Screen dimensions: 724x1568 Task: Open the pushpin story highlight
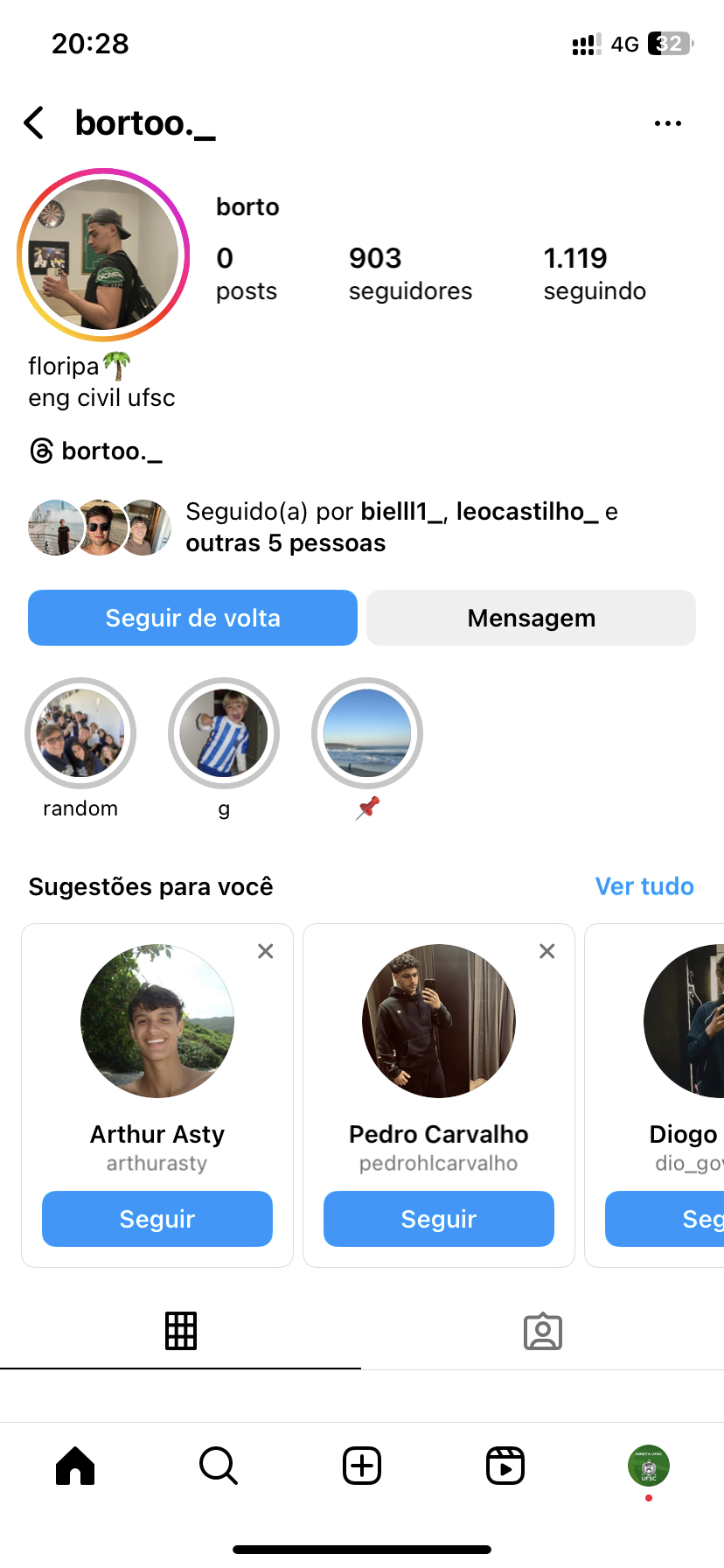367,733
